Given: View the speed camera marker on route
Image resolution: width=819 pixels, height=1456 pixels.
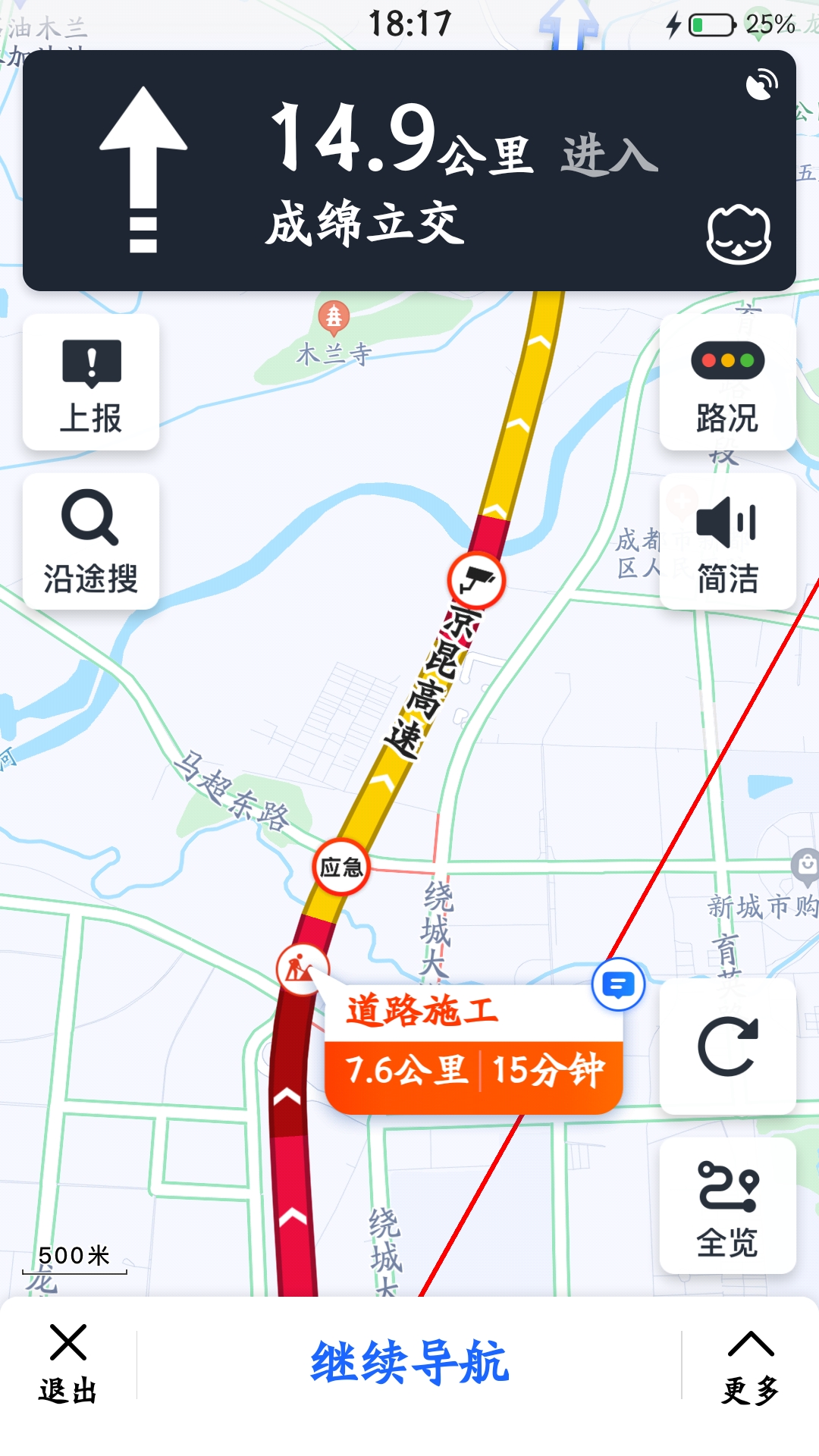Looking at the screenshot, I should click(x=476, y=581).
